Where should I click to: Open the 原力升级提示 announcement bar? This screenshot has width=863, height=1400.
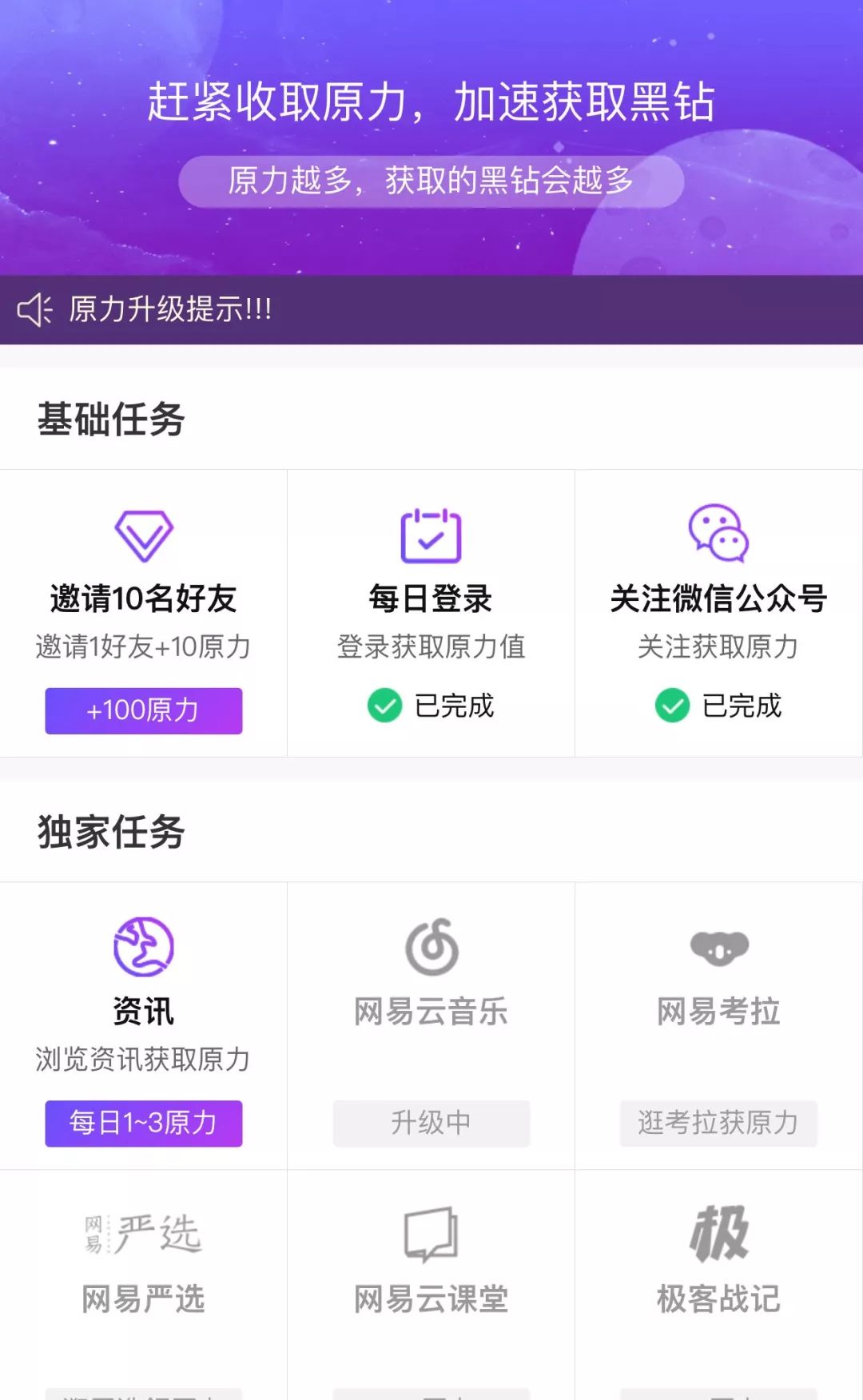coord(431,310)
